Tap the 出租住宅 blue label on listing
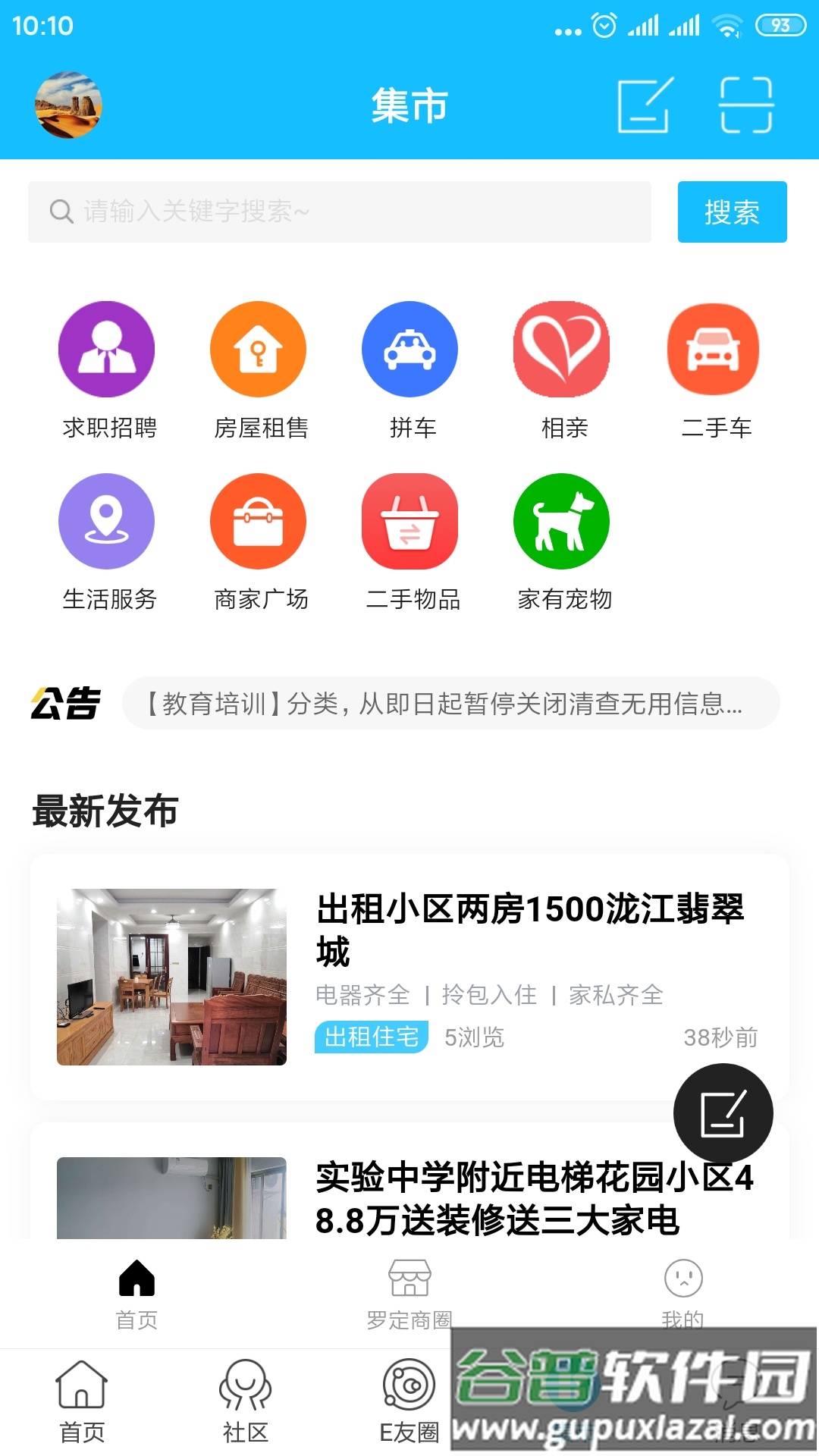The width and height of the screenshot is (819, 1456). [x=370, y=1038]
